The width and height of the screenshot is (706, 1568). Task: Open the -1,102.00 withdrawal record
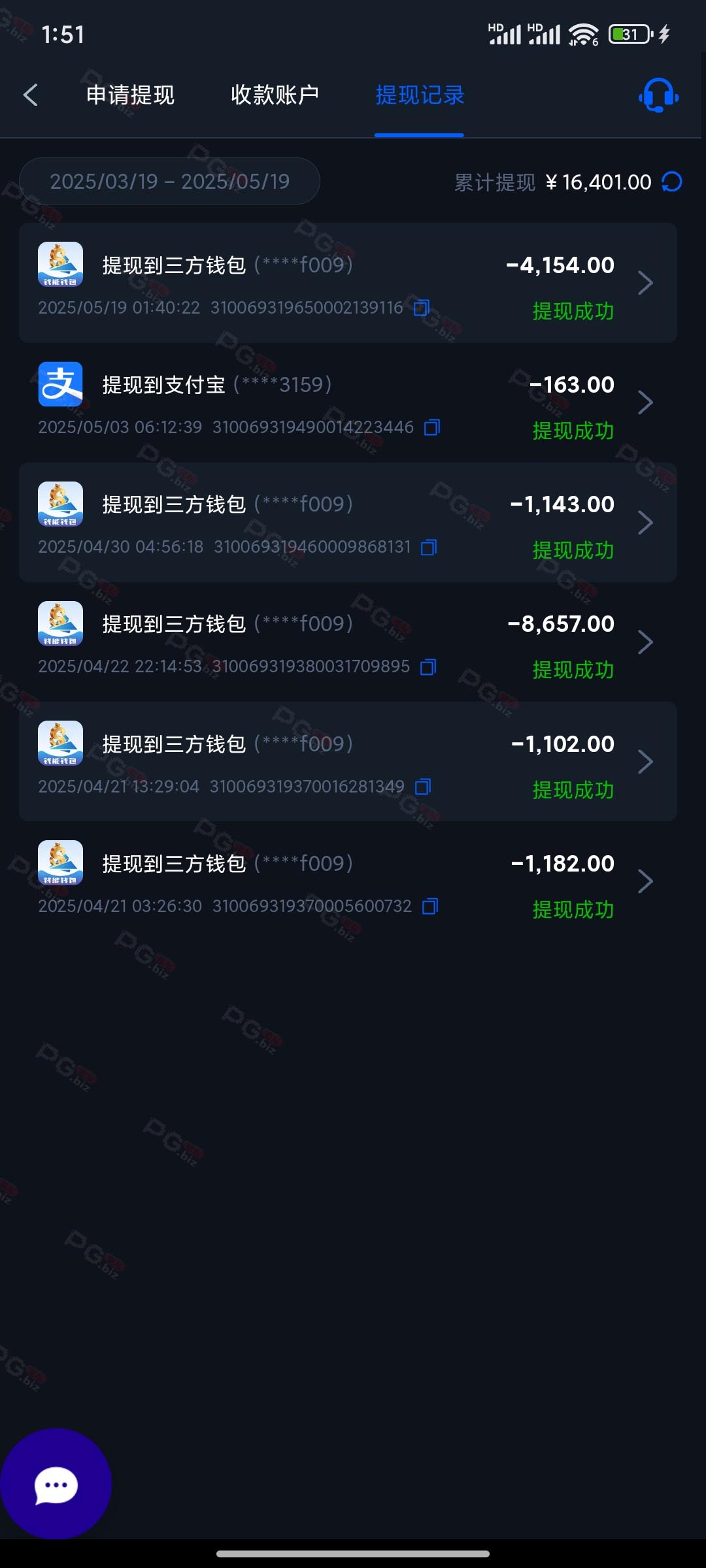[348, 762]
